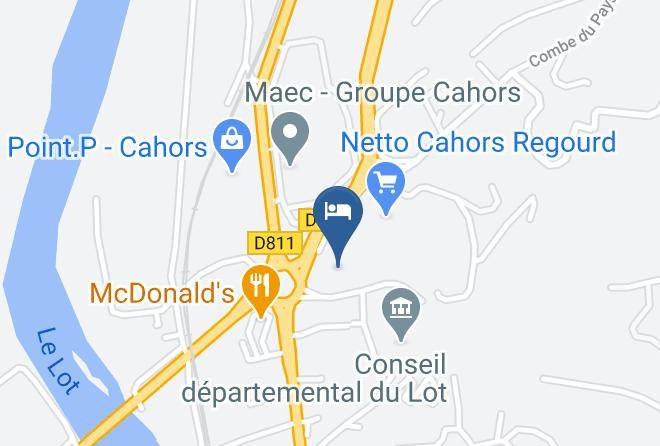Select the Point.P - Cahors shopping pin
The width and height of the screenshot is (660, 446).
coord(232,145)
